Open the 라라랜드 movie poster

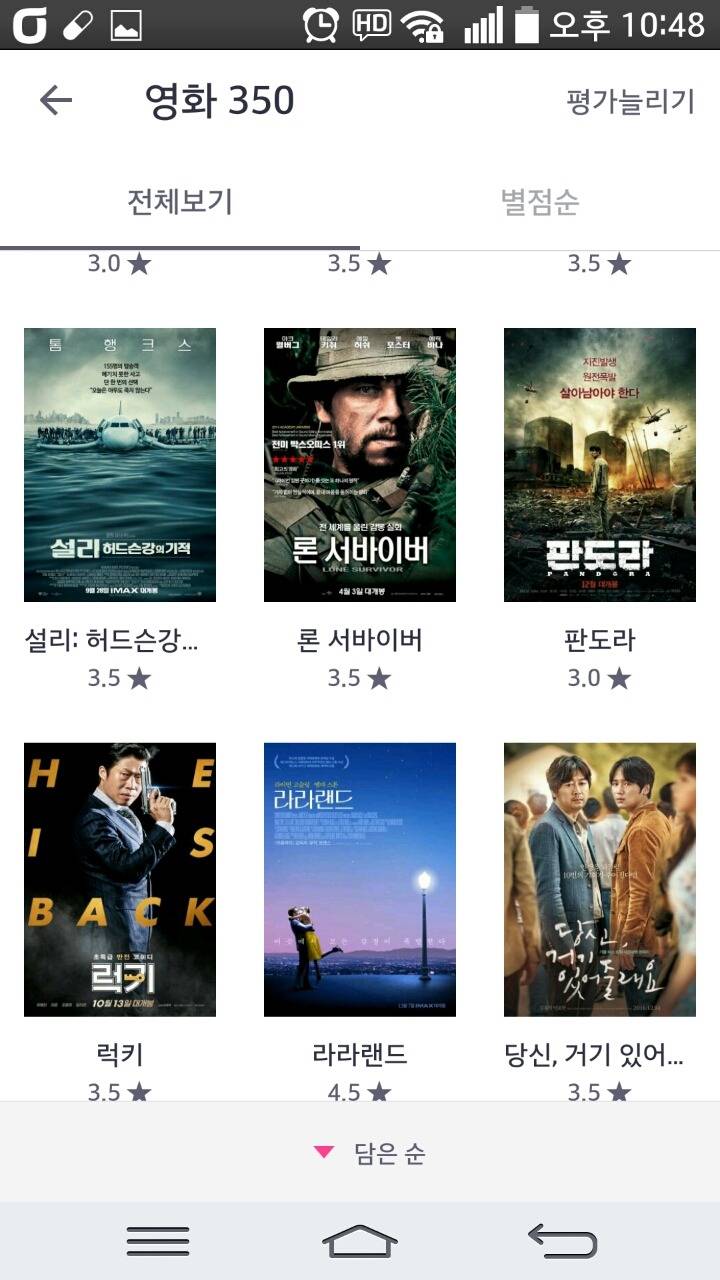click(360, 878)
